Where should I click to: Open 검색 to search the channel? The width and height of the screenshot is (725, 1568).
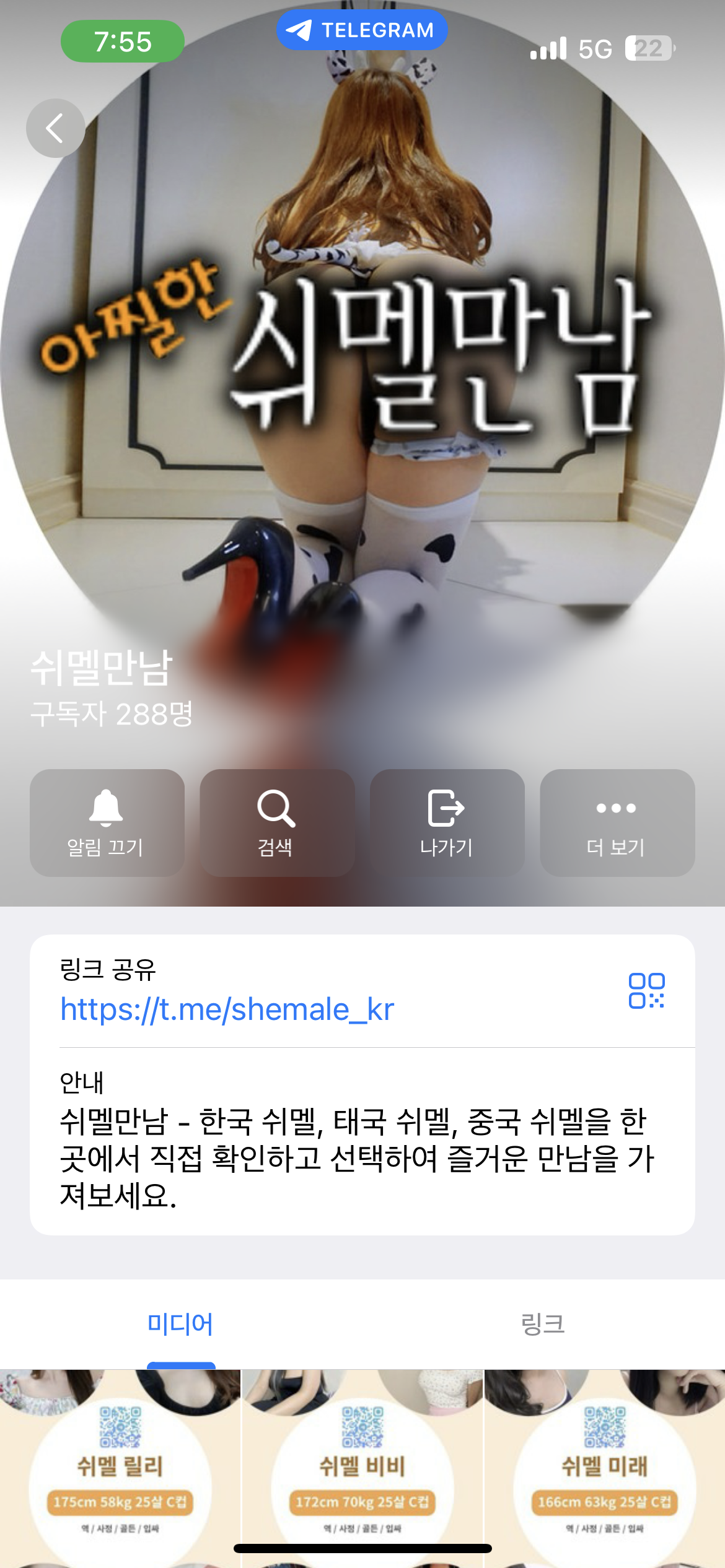pos(276,822)
